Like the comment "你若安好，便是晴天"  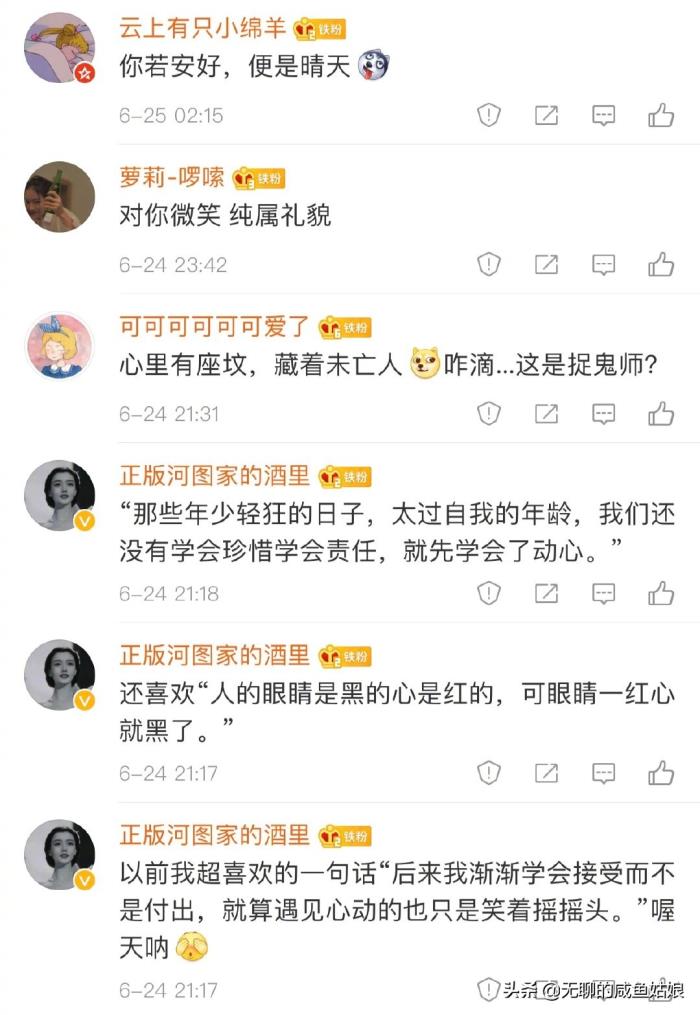tap(661, 115)
